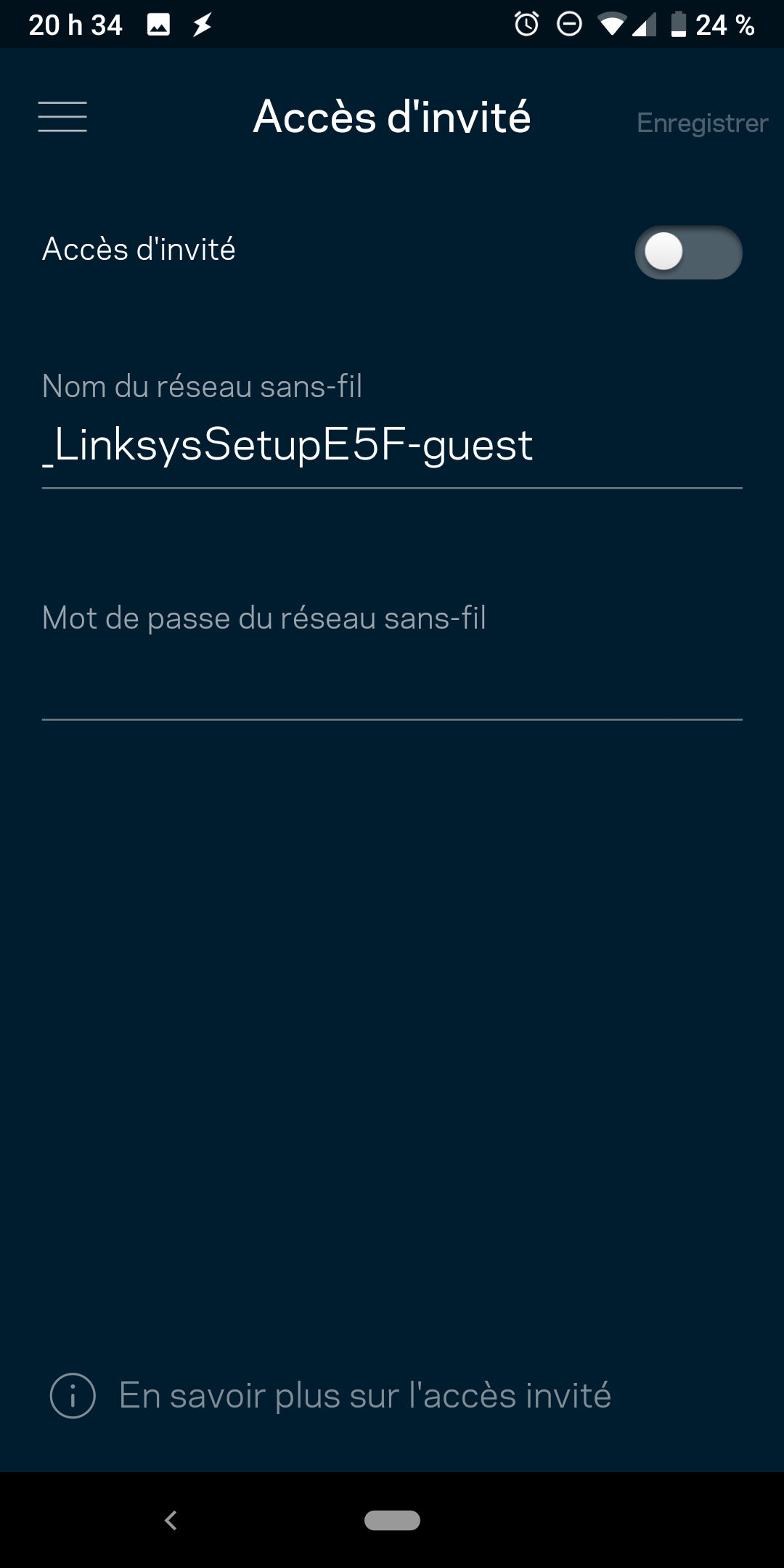This screenshot has width=784, height=1568.
Task: Enable the Accès d'invité switch
Action: [687, 253]
